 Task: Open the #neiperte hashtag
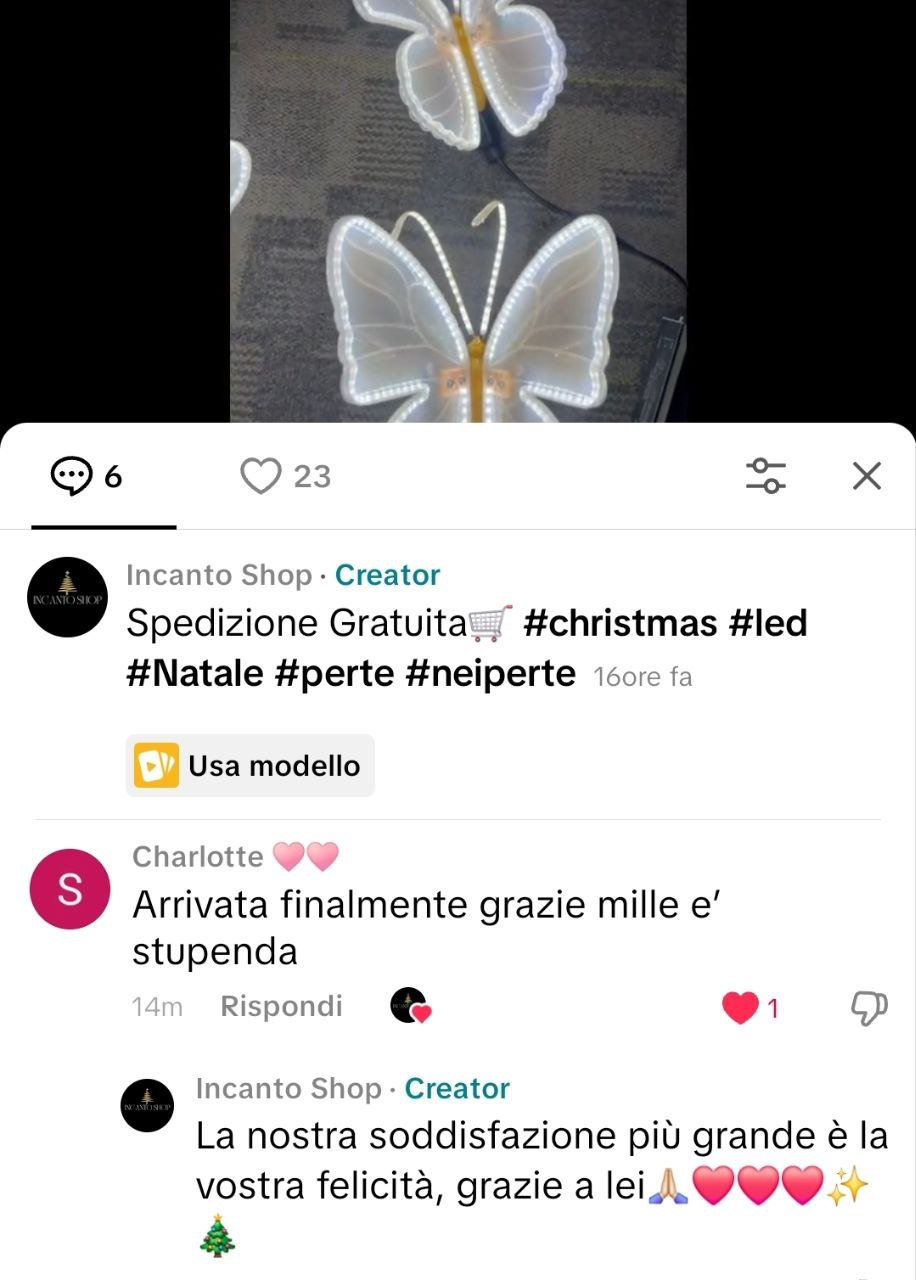[x=491, y=673]
